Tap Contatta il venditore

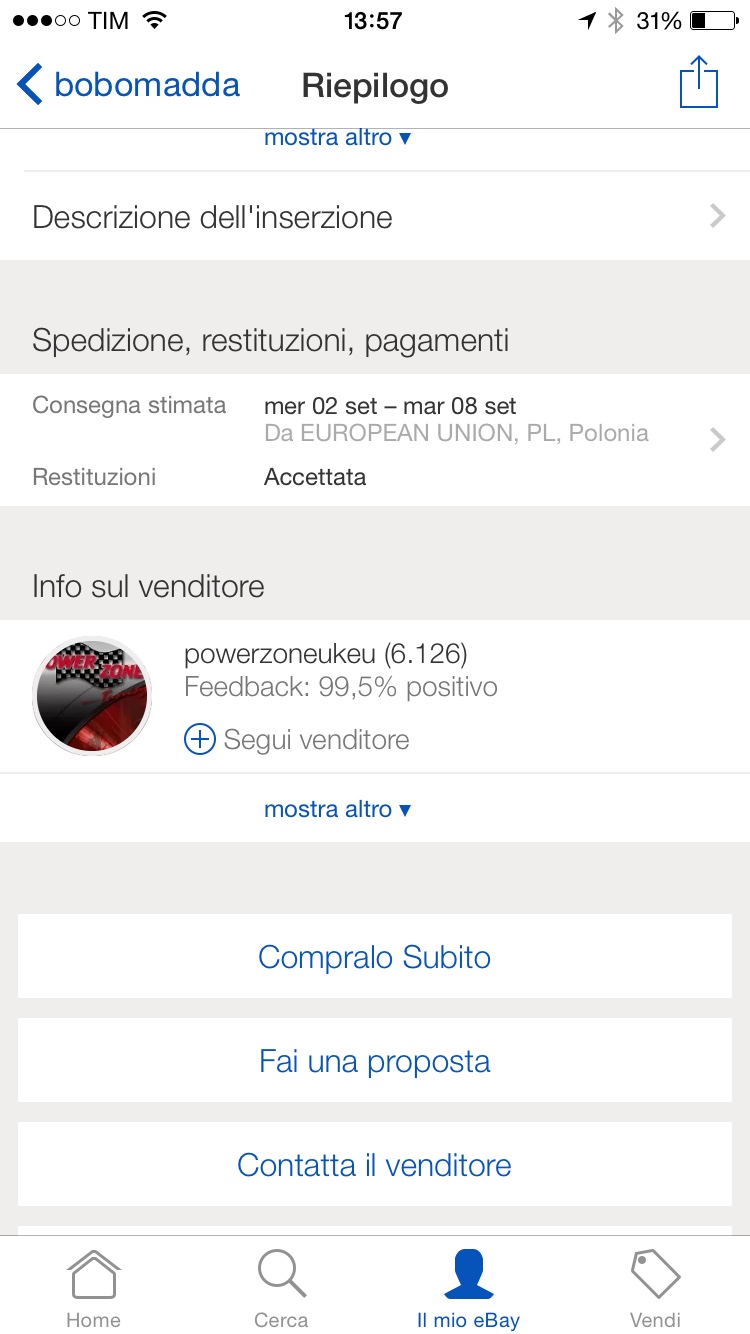pyautogui.click(x=375, y=1165)
